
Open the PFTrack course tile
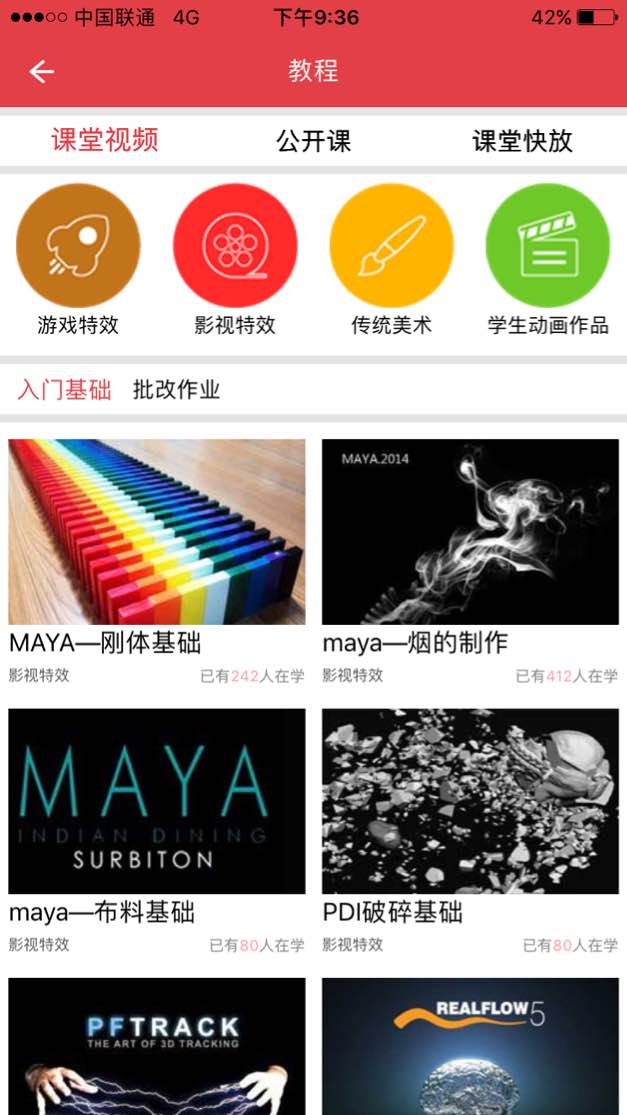[157, 1046]
